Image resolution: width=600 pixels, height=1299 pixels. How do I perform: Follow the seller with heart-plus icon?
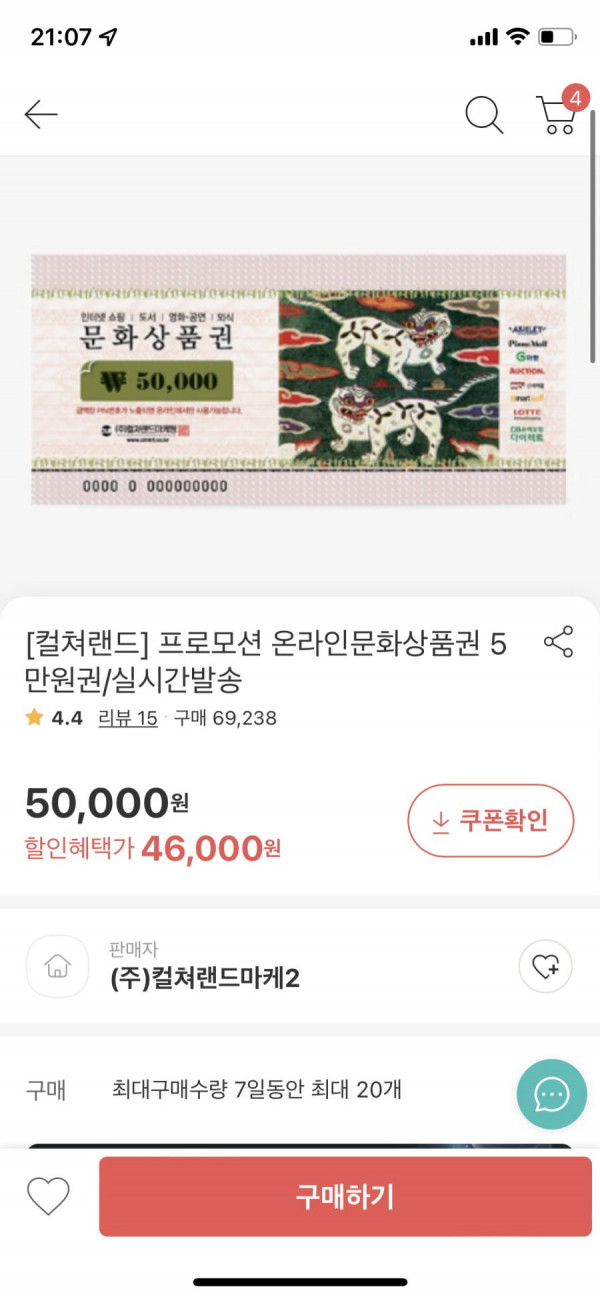tap(545, 966)
